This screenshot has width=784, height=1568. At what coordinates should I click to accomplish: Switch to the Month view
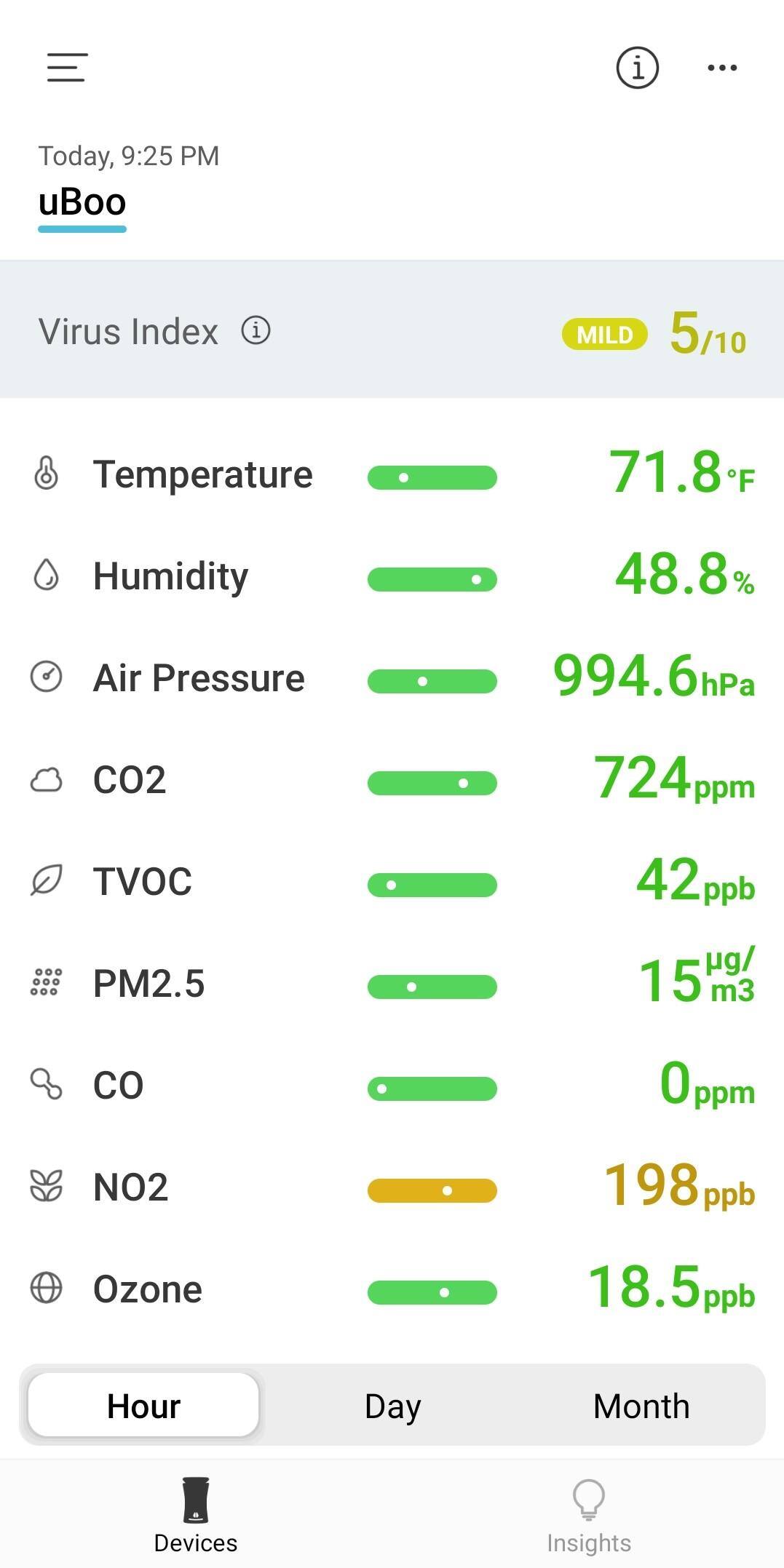[x=641, y=1405]
